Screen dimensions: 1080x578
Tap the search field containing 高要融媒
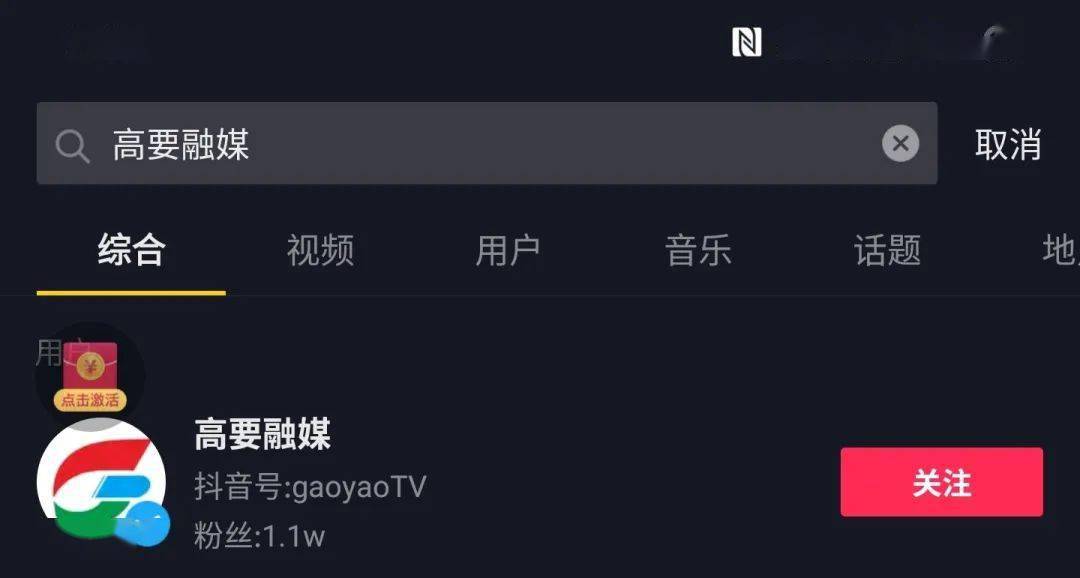[480, 144]
